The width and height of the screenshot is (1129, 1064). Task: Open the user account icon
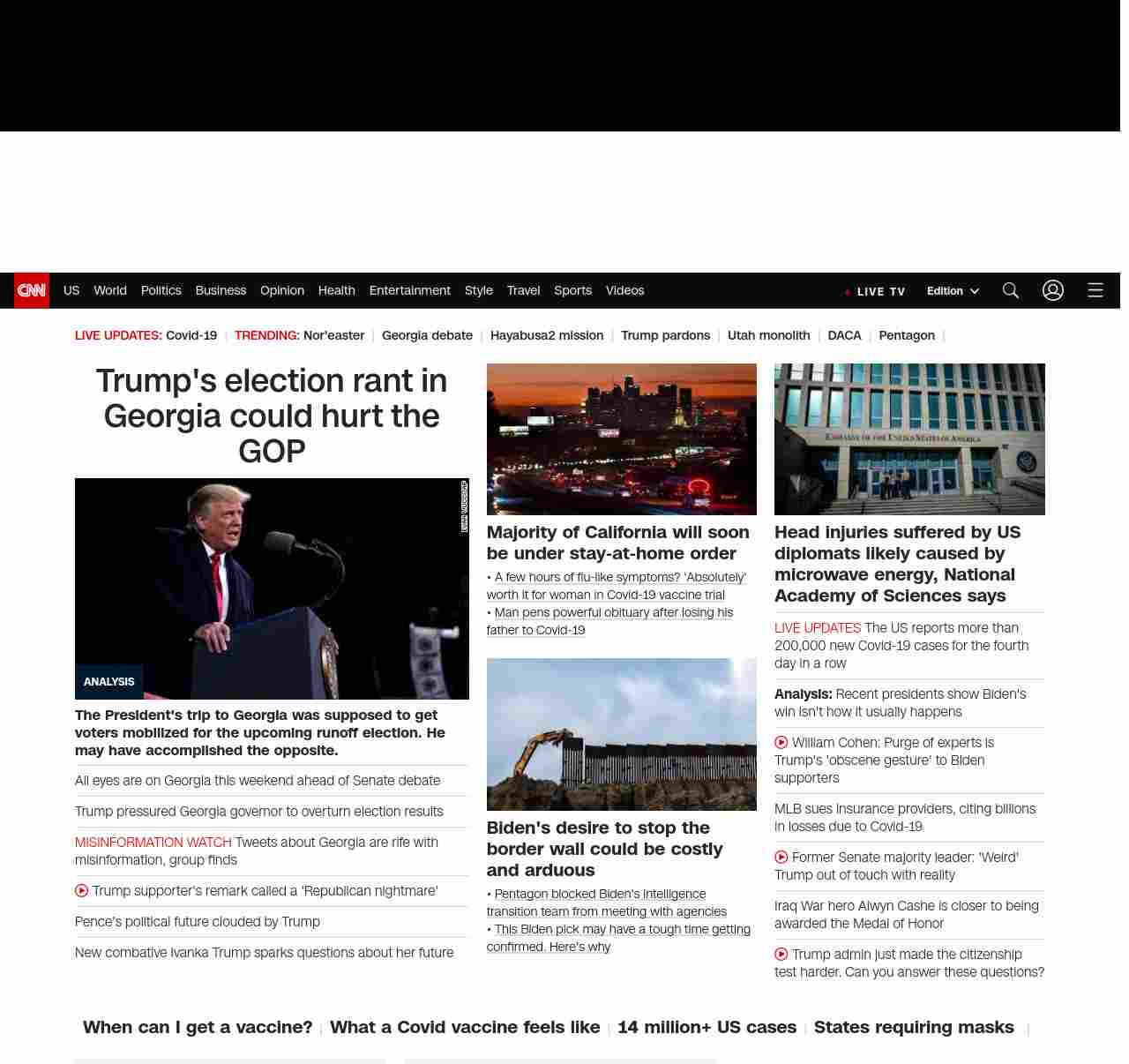tap(1053, 290)
